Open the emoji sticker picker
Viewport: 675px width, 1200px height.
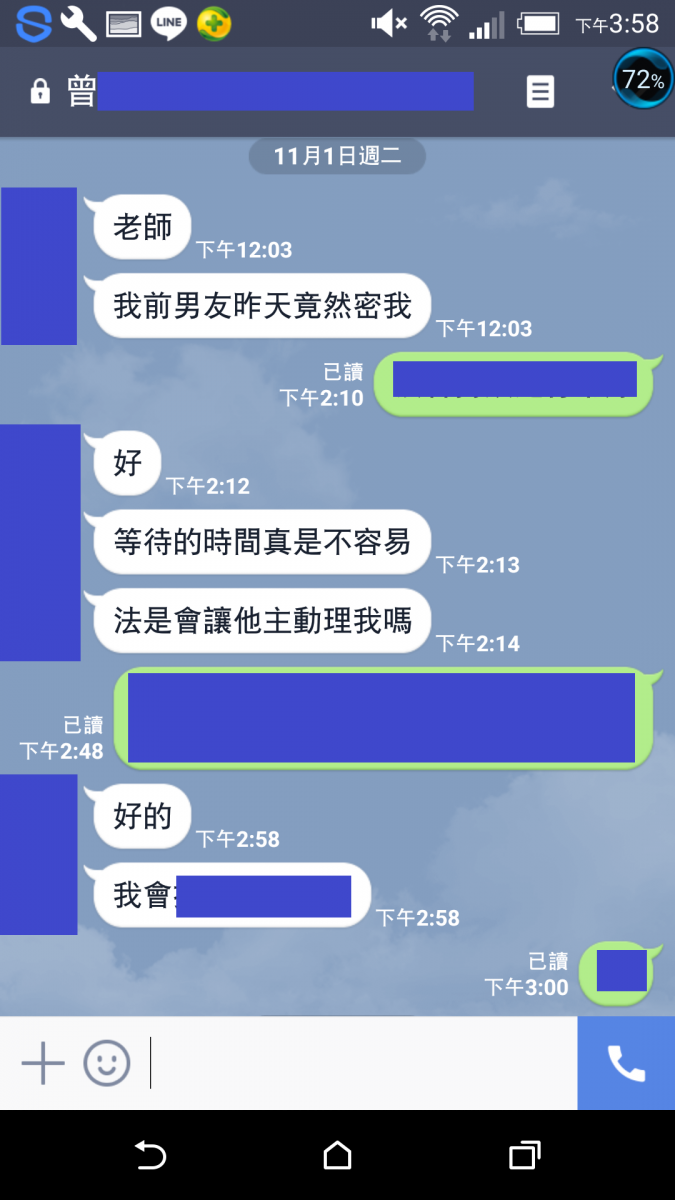107,1062
